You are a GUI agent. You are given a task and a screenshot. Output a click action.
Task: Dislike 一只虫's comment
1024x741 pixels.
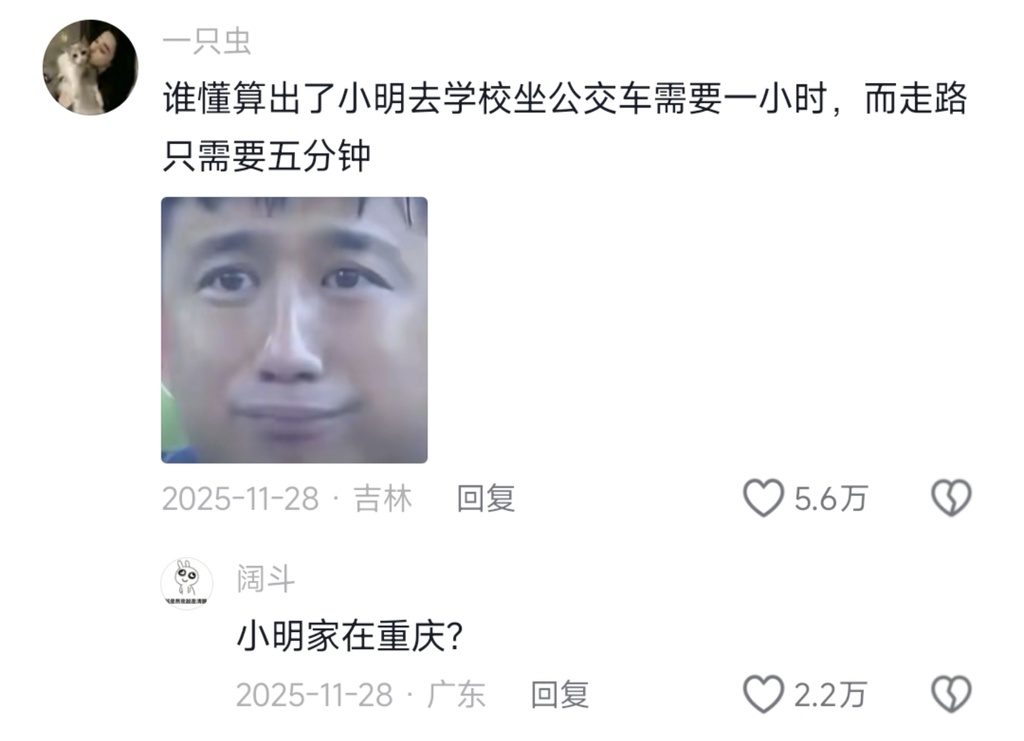click(950, 497)
